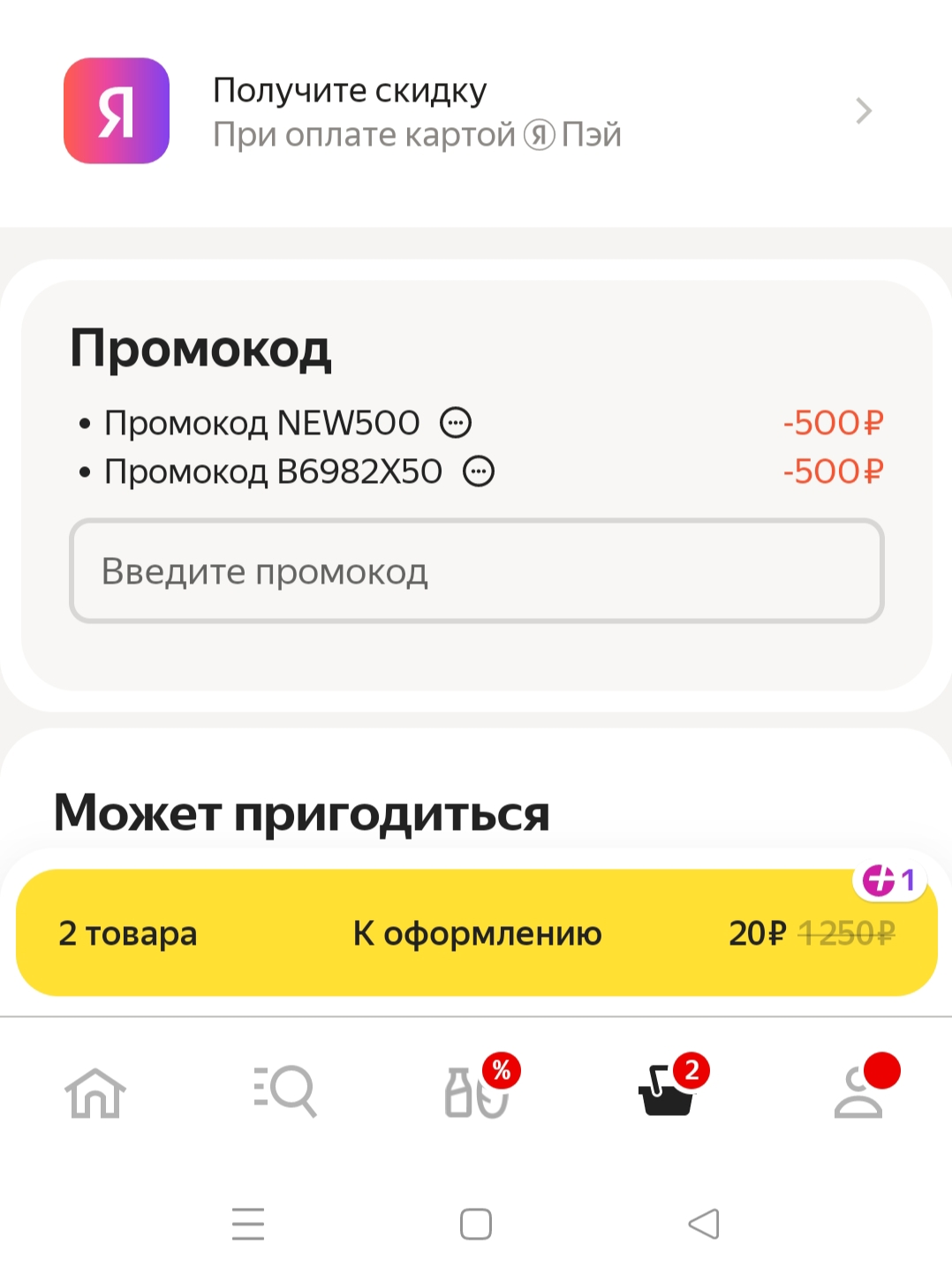The height and width of the screenshot is (1282, 952).
Task: Open options for promo code B6982X50
Action: click(479, 471)
